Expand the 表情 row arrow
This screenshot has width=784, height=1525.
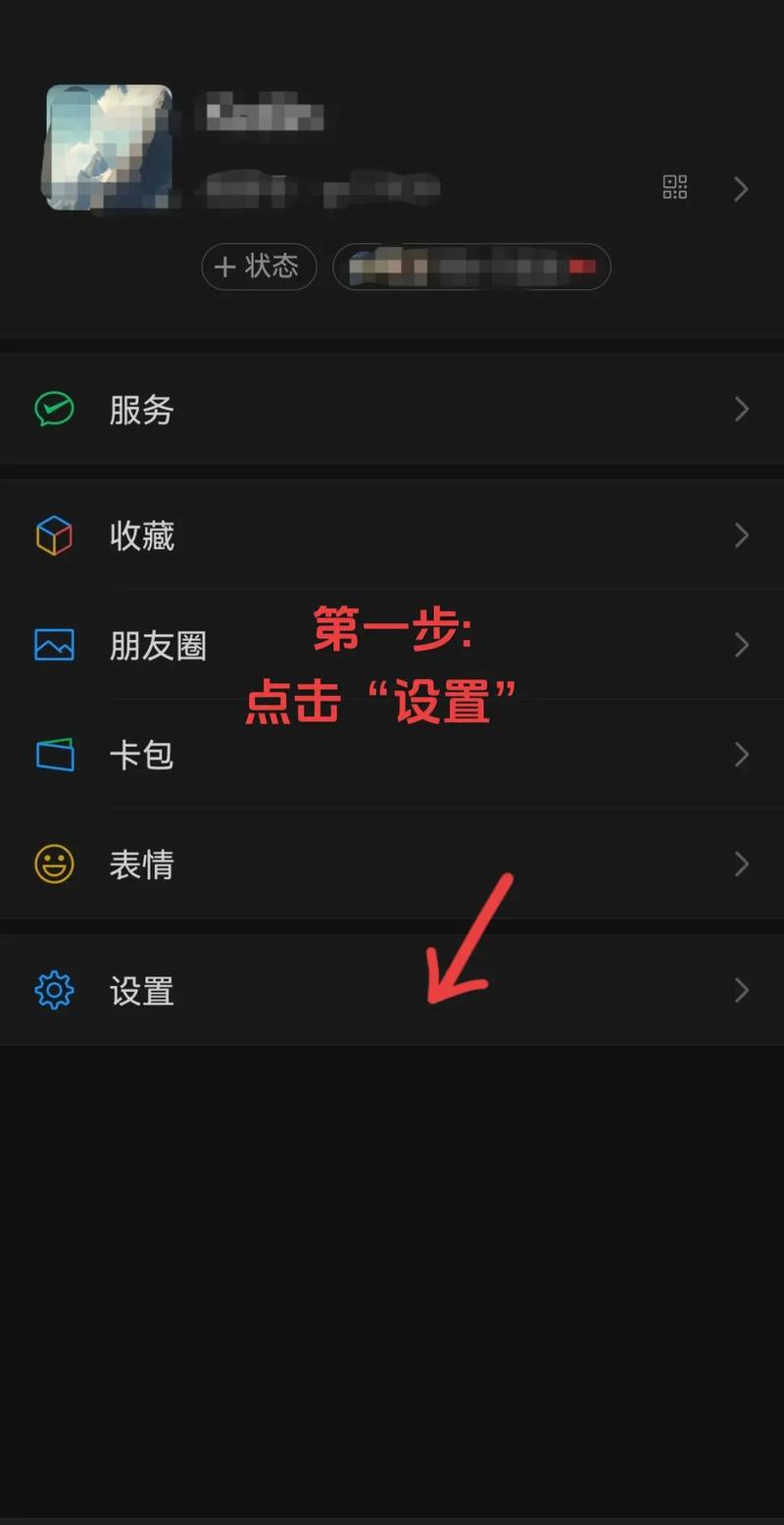tap(741, 864)
